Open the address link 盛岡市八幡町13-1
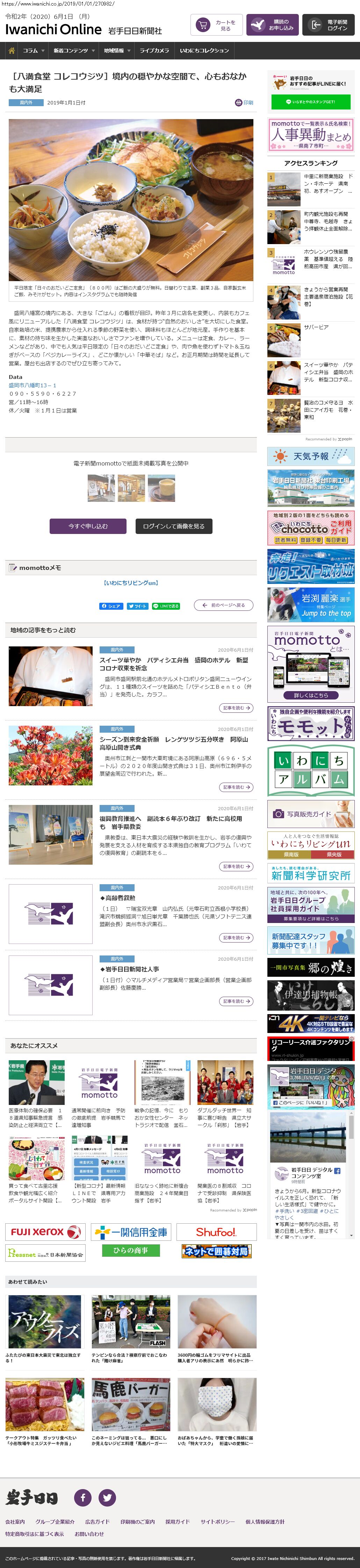 pyautogui.click(x=32, y=385)
